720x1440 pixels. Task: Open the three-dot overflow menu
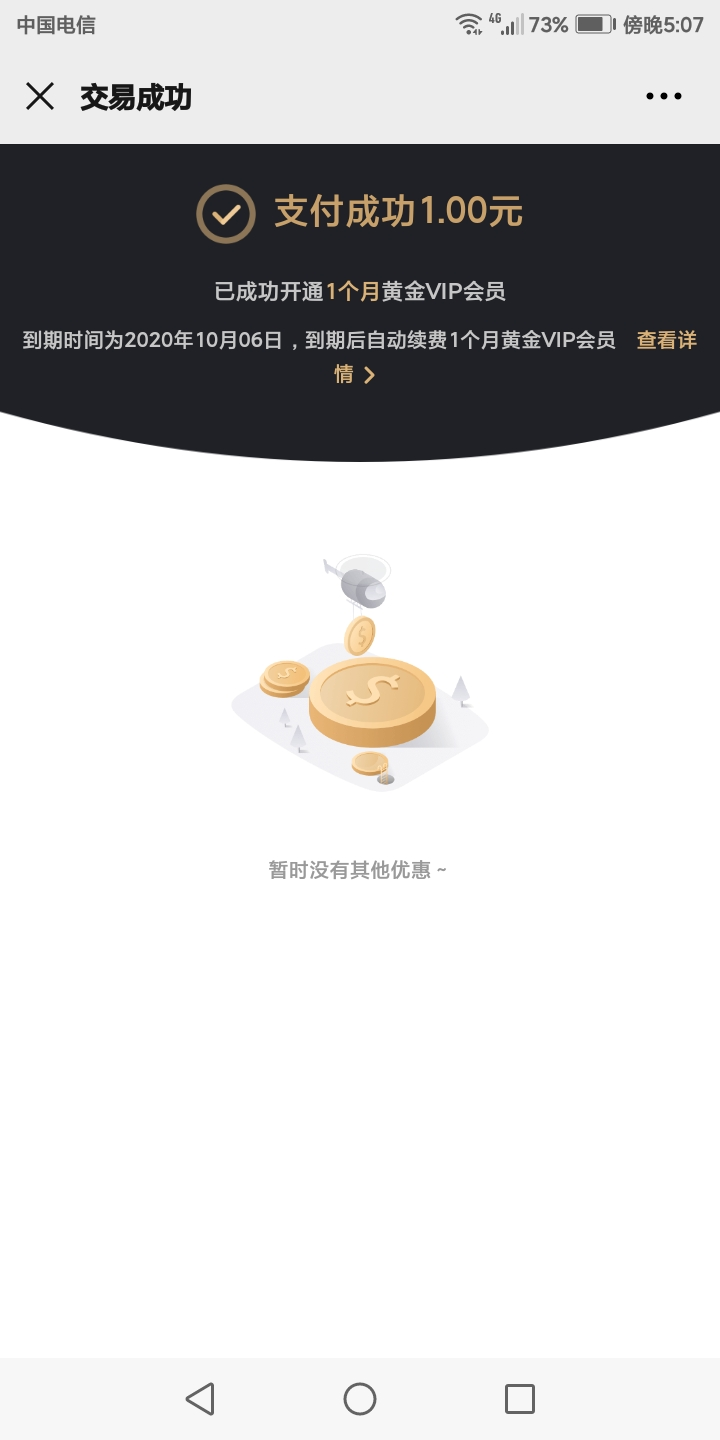[663, 97]
